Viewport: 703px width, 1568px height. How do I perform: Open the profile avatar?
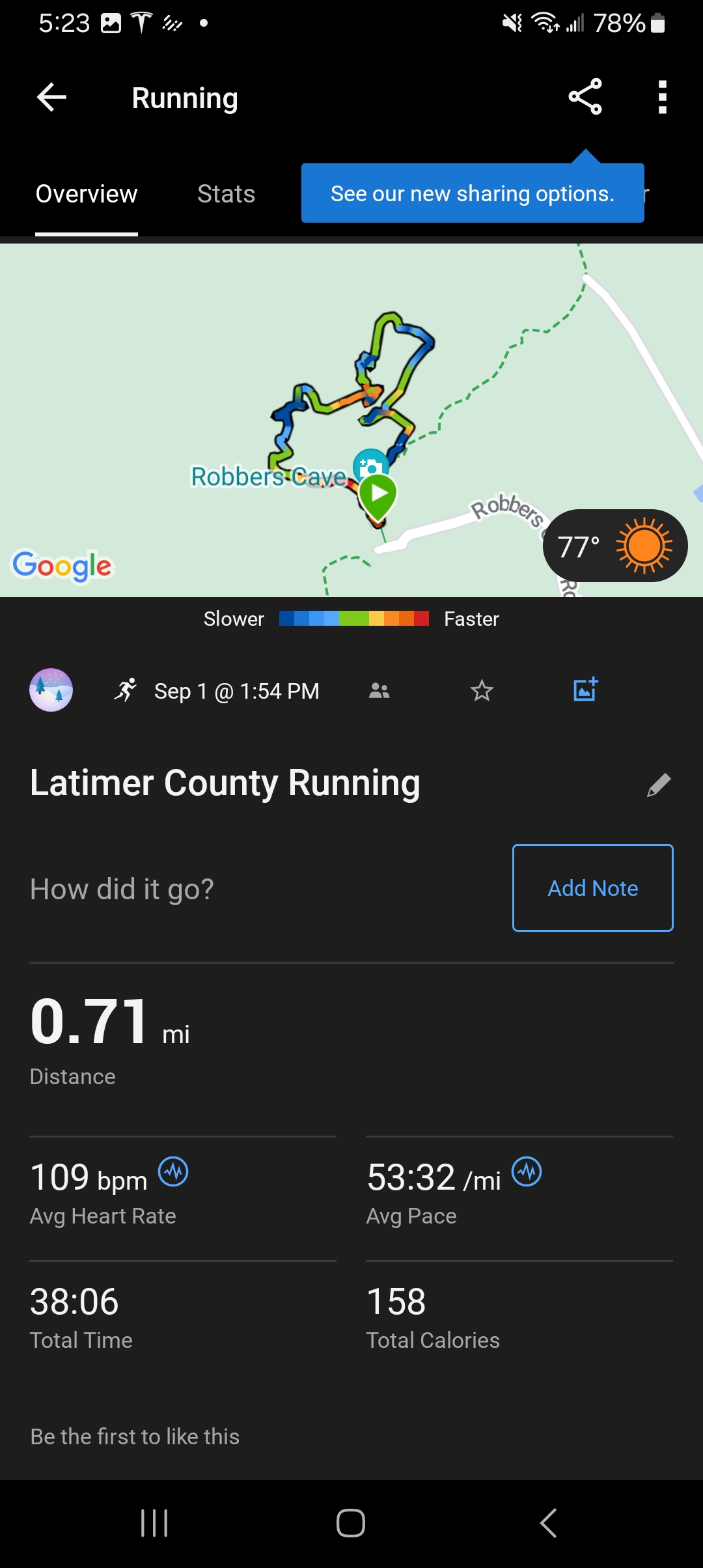[x=51, y=690]
